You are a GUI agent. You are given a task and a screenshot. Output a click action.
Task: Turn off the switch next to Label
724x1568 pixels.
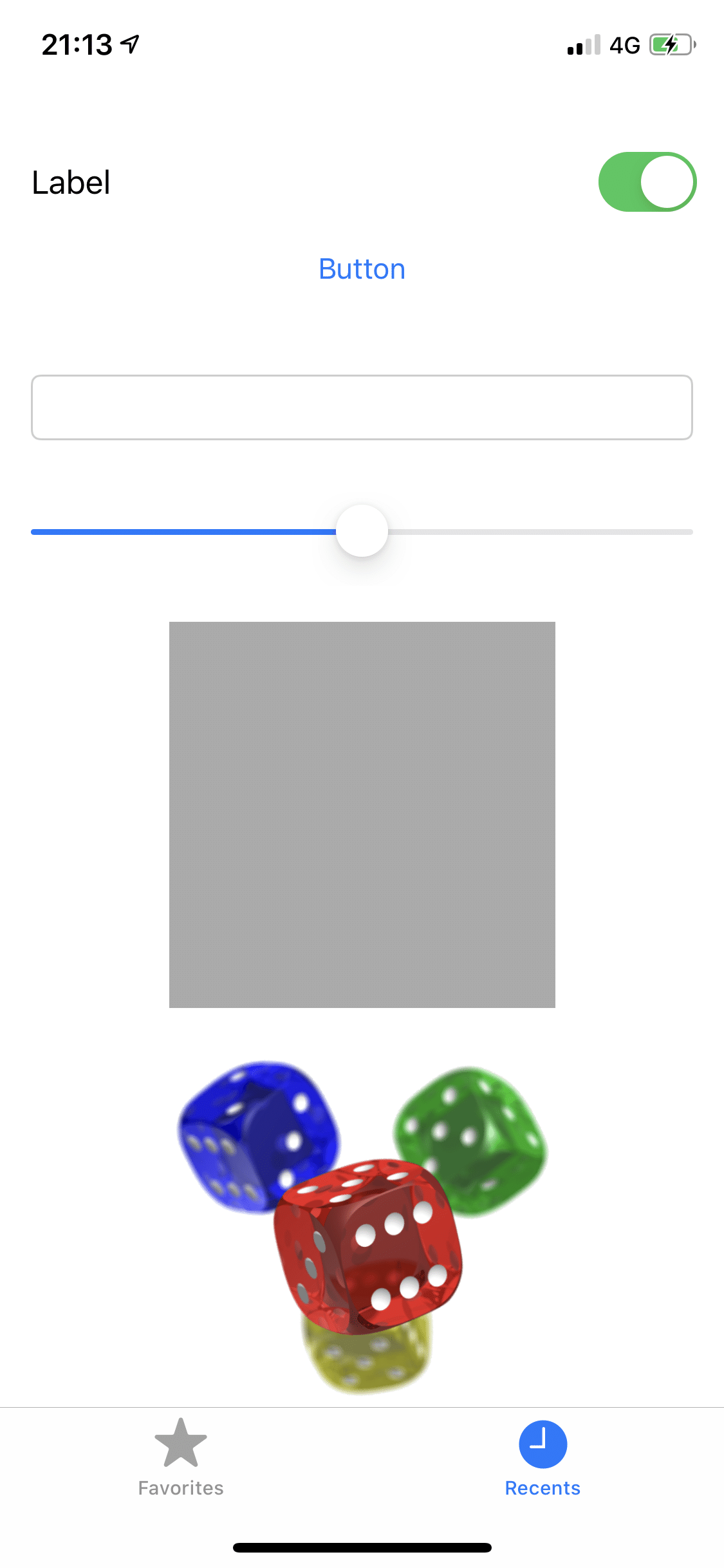pos(647,182)
